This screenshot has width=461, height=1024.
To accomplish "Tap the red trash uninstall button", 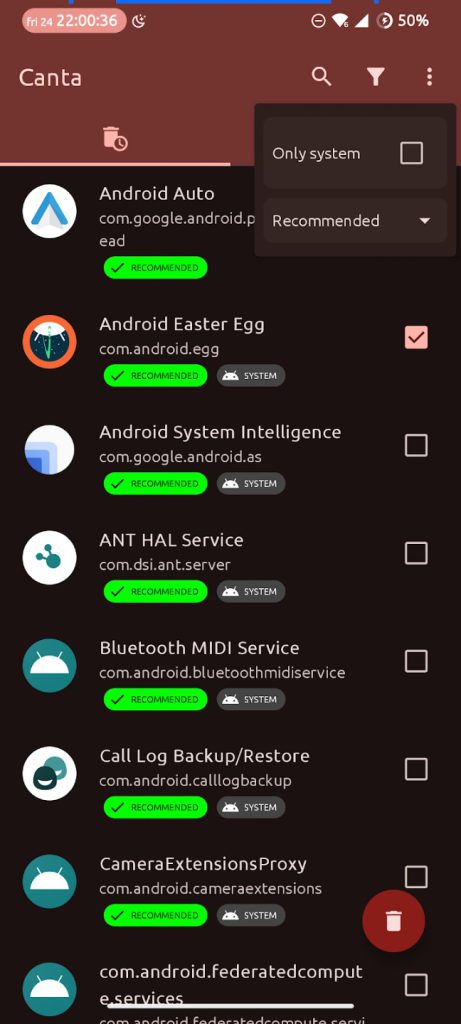I will [x=394, y=921].
